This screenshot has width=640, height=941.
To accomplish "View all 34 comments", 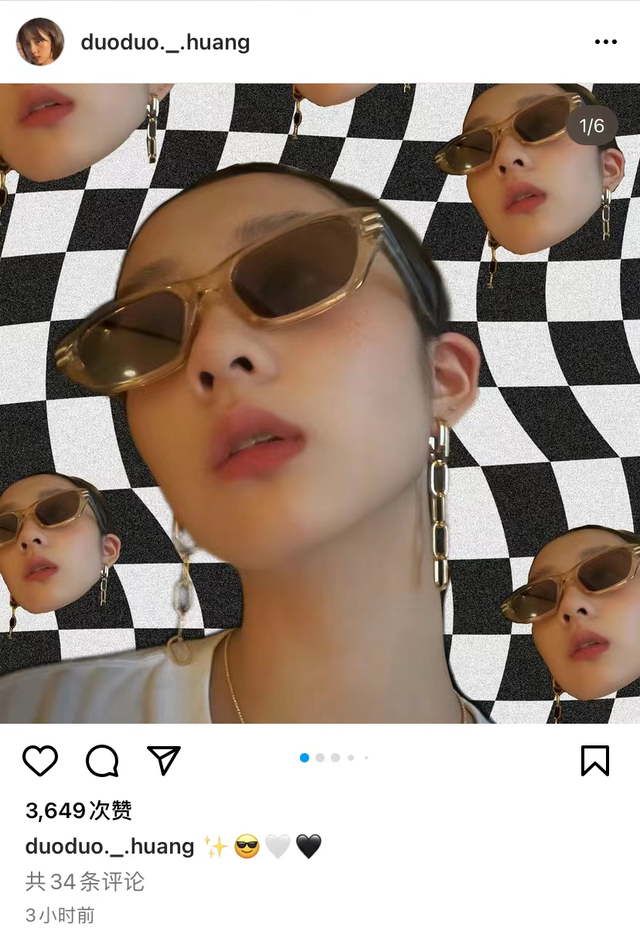I will click(x=85, y=882).
